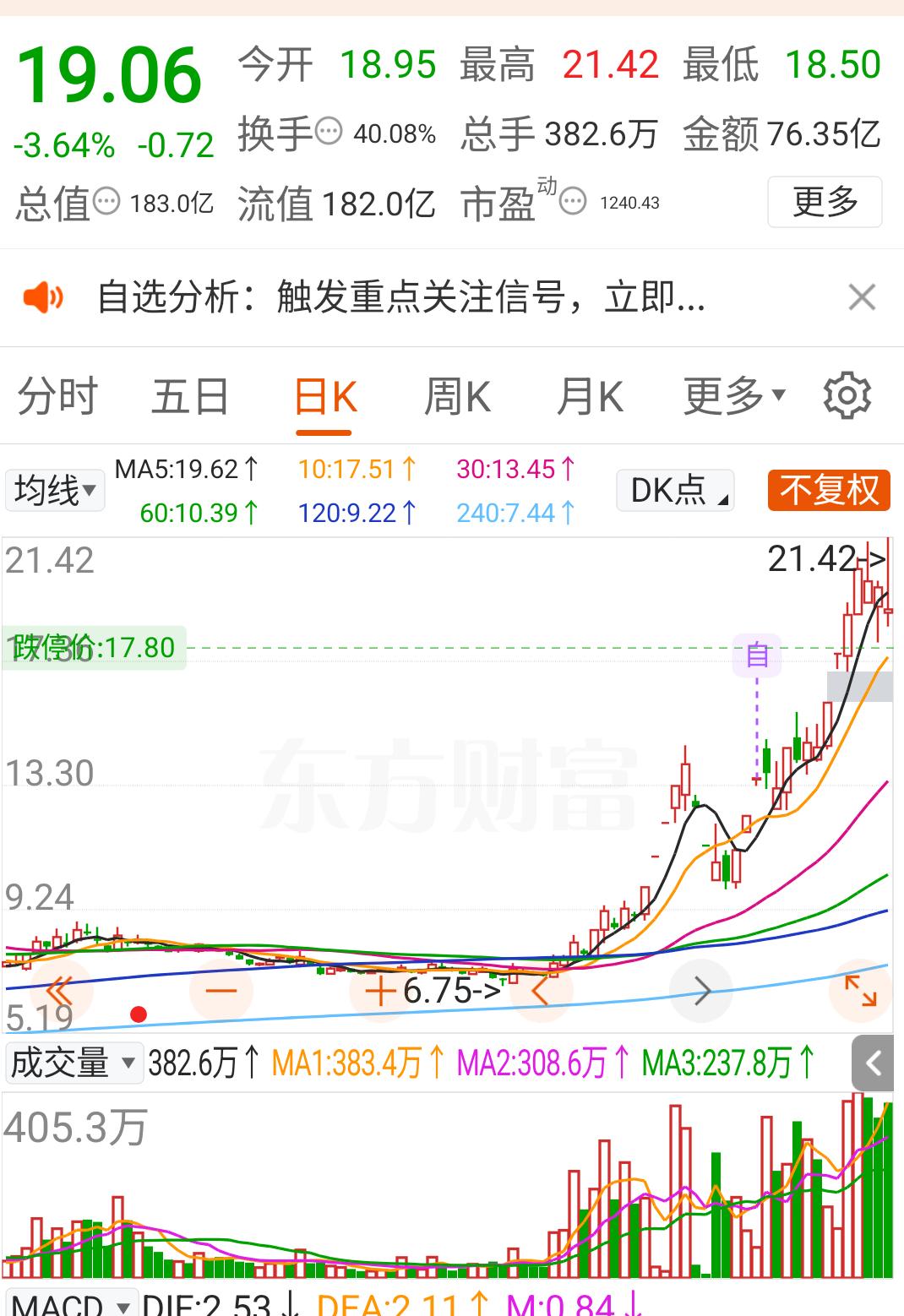Pan chart left using the double-arrow icon
Image resolution: width=904 pixels, height=1316 pixels.
pos(59,990)
